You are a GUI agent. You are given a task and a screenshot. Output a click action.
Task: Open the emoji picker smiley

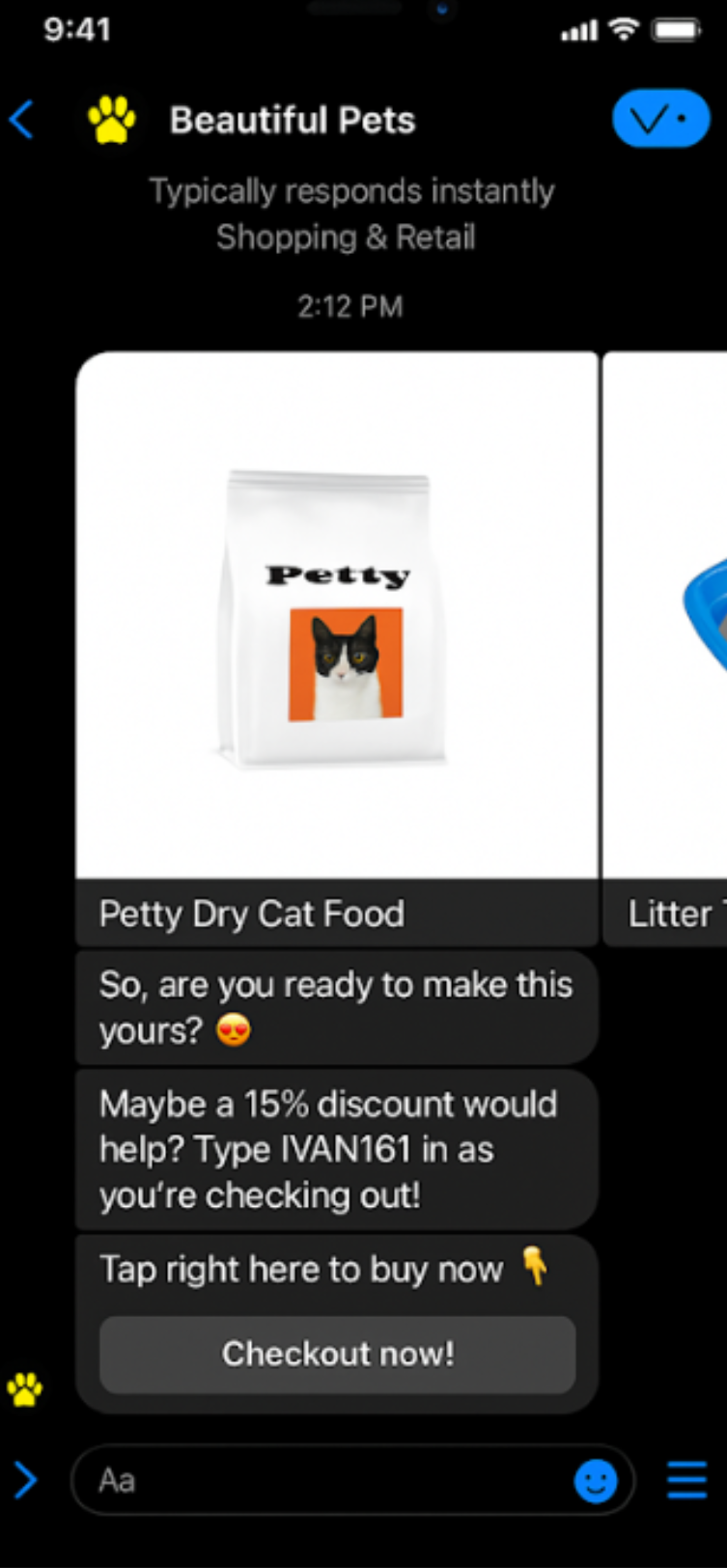(596, 1480)
